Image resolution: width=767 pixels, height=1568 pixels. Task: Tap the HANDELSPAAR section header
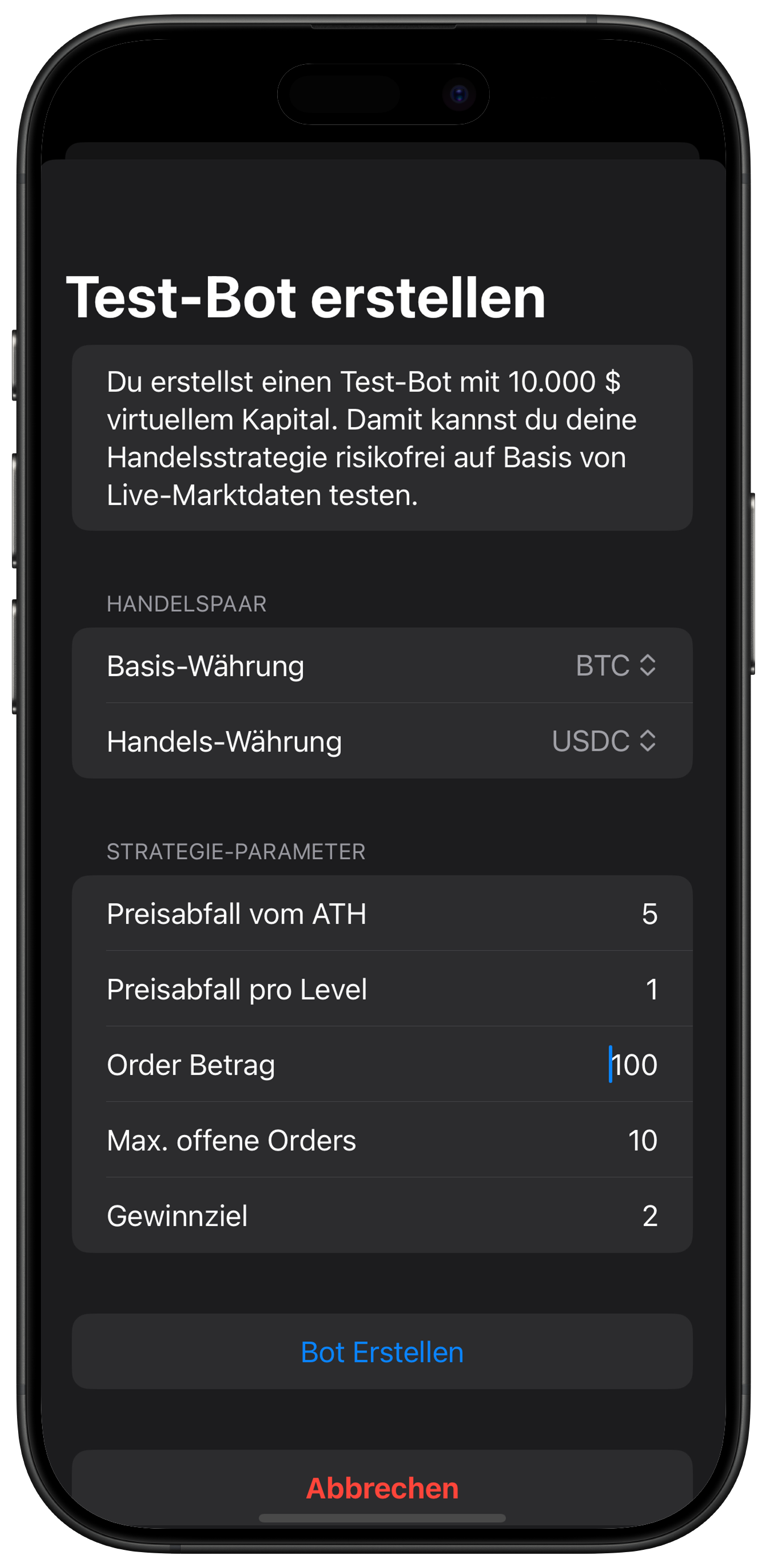186,604
